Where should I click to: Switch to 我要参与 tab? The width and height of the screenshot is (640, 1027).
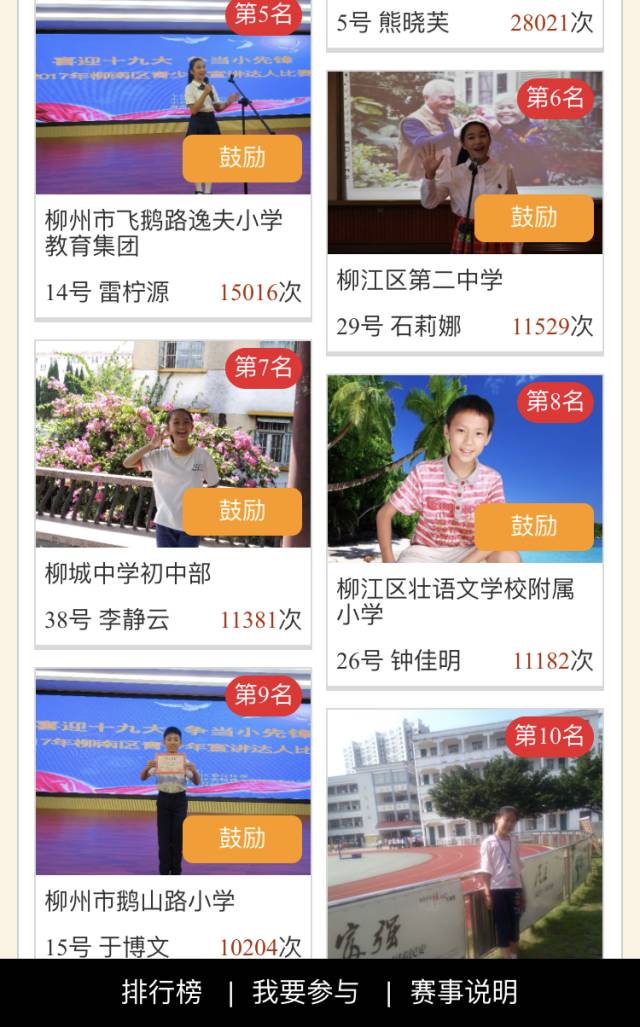point(305,992)
